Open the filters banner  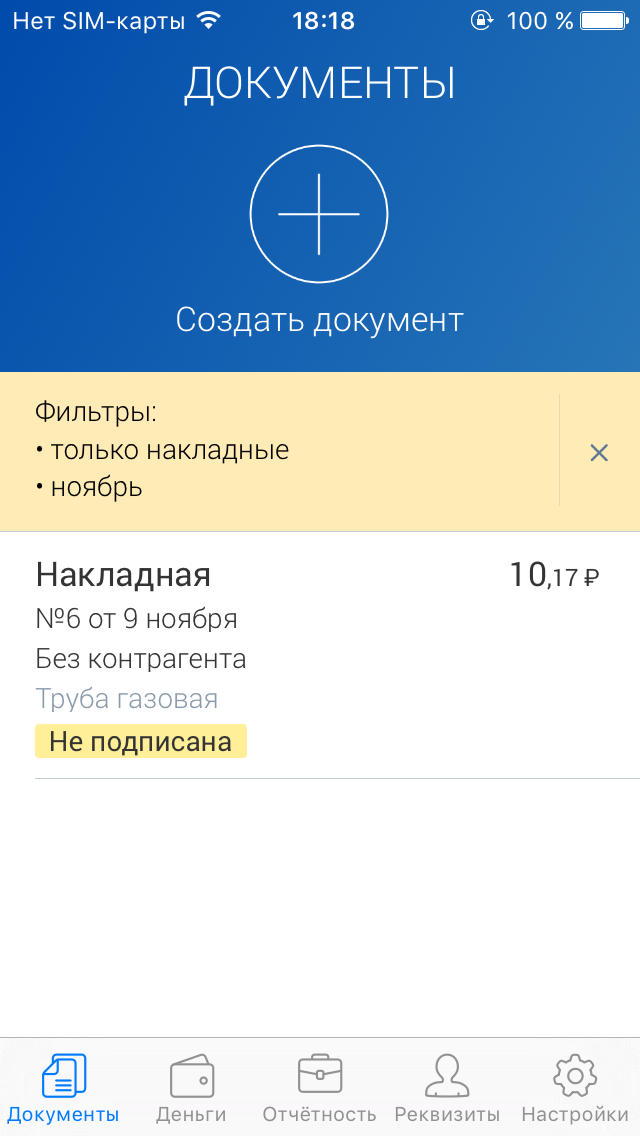tap(280, 451)
